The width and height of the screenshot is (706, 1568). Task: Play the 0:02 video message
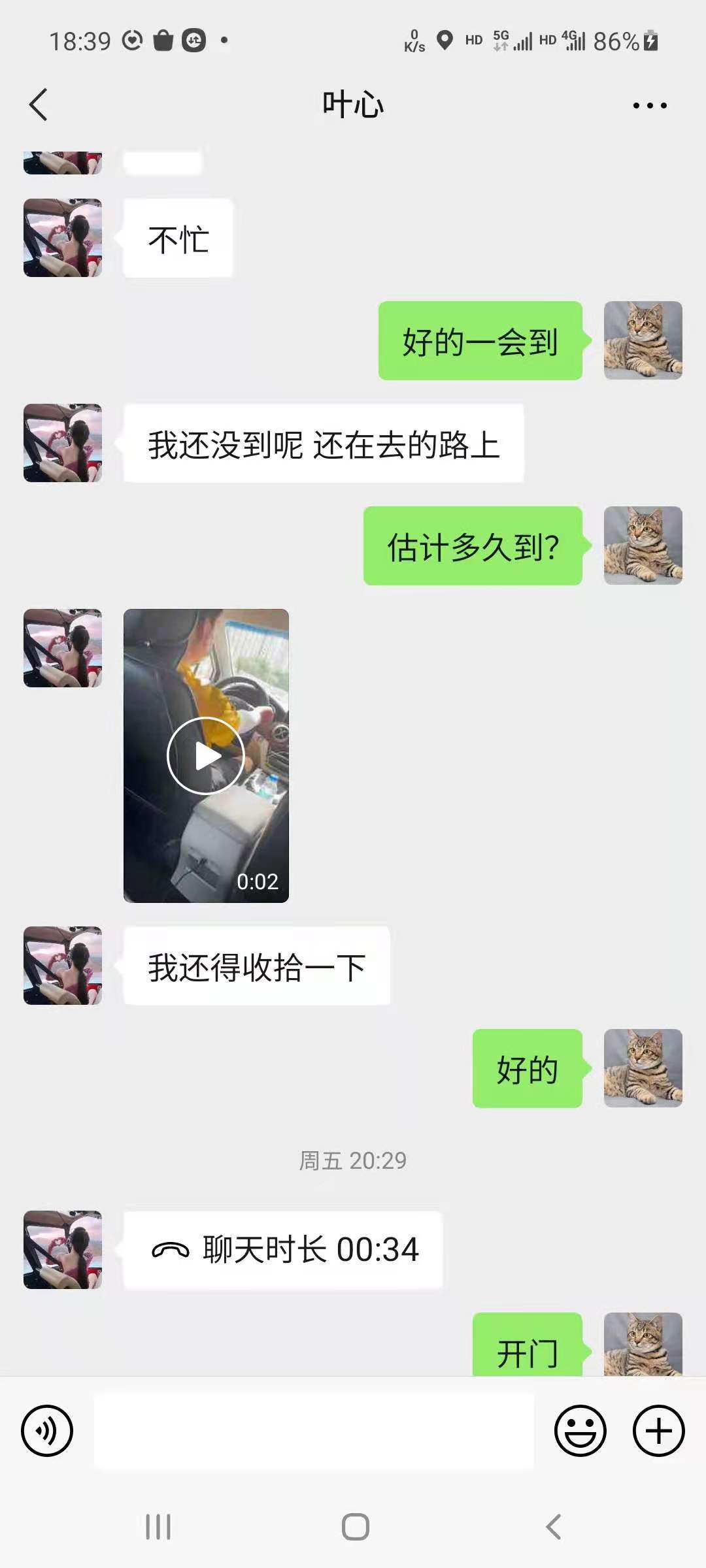click(206, 755)
